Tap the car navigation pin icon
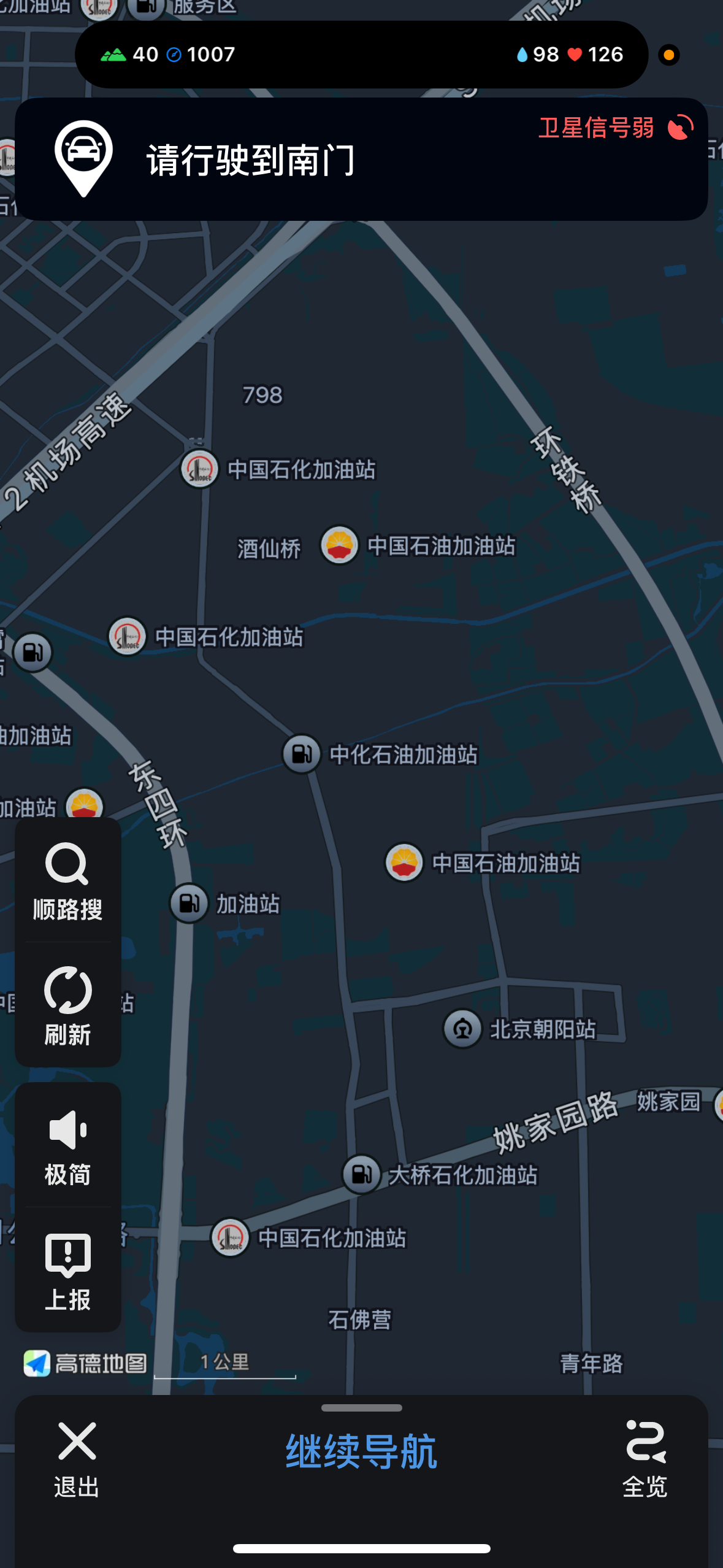The height and width of the screenshot is (1568, 723). (x=83, y=155)
